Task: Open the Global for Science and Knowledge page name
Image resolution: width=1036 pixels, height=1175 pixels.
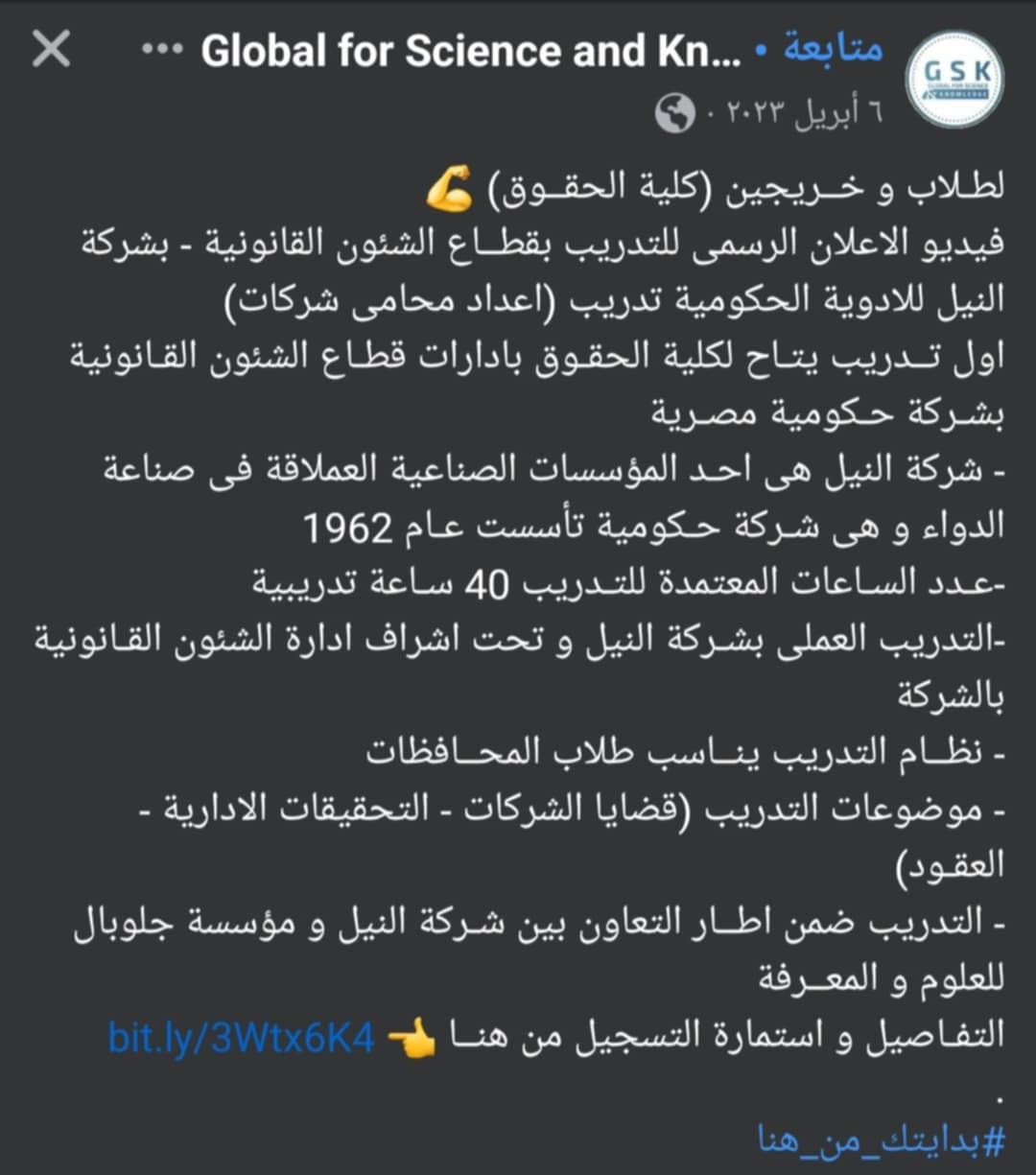Action: point(470,51)
